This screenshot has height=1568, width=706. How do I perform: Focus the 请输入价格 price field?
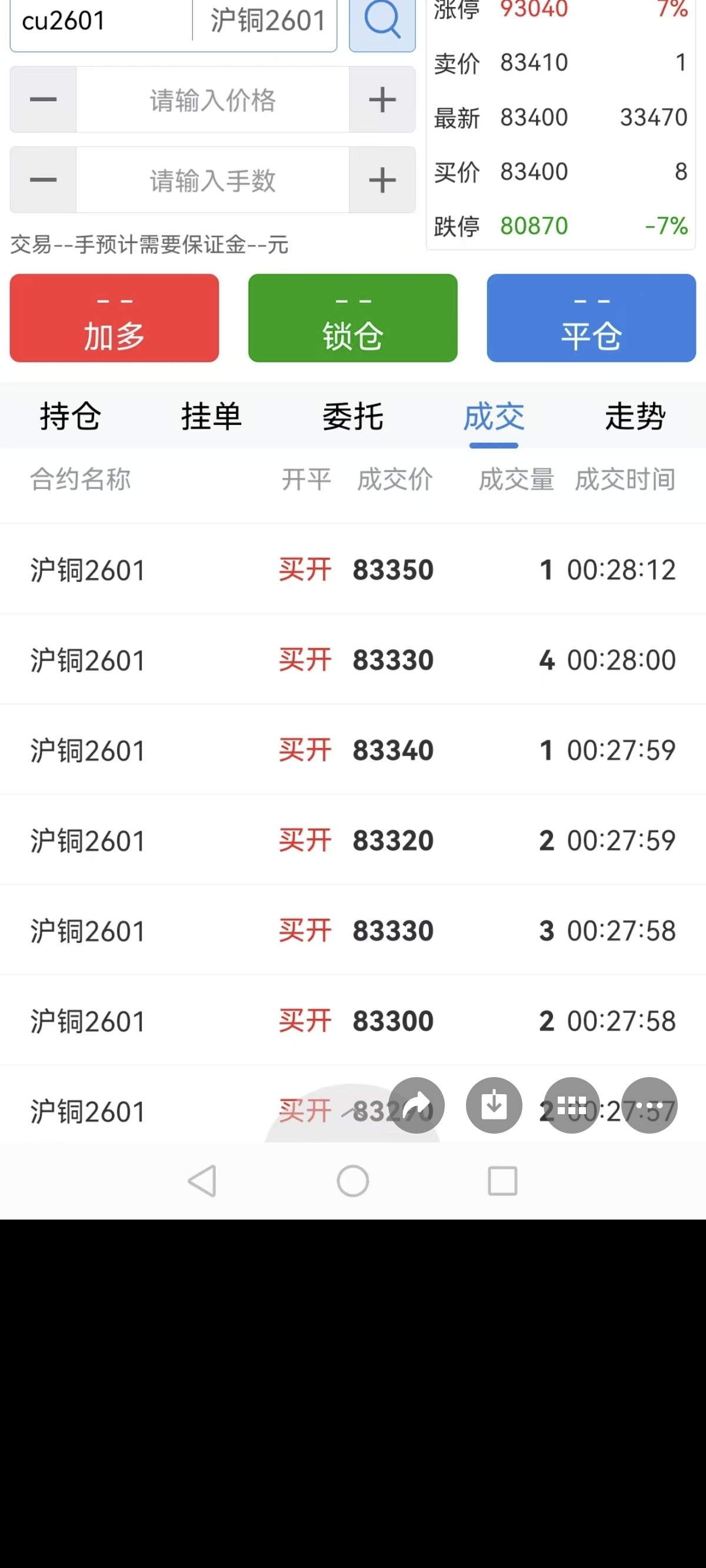coord(212,99)
